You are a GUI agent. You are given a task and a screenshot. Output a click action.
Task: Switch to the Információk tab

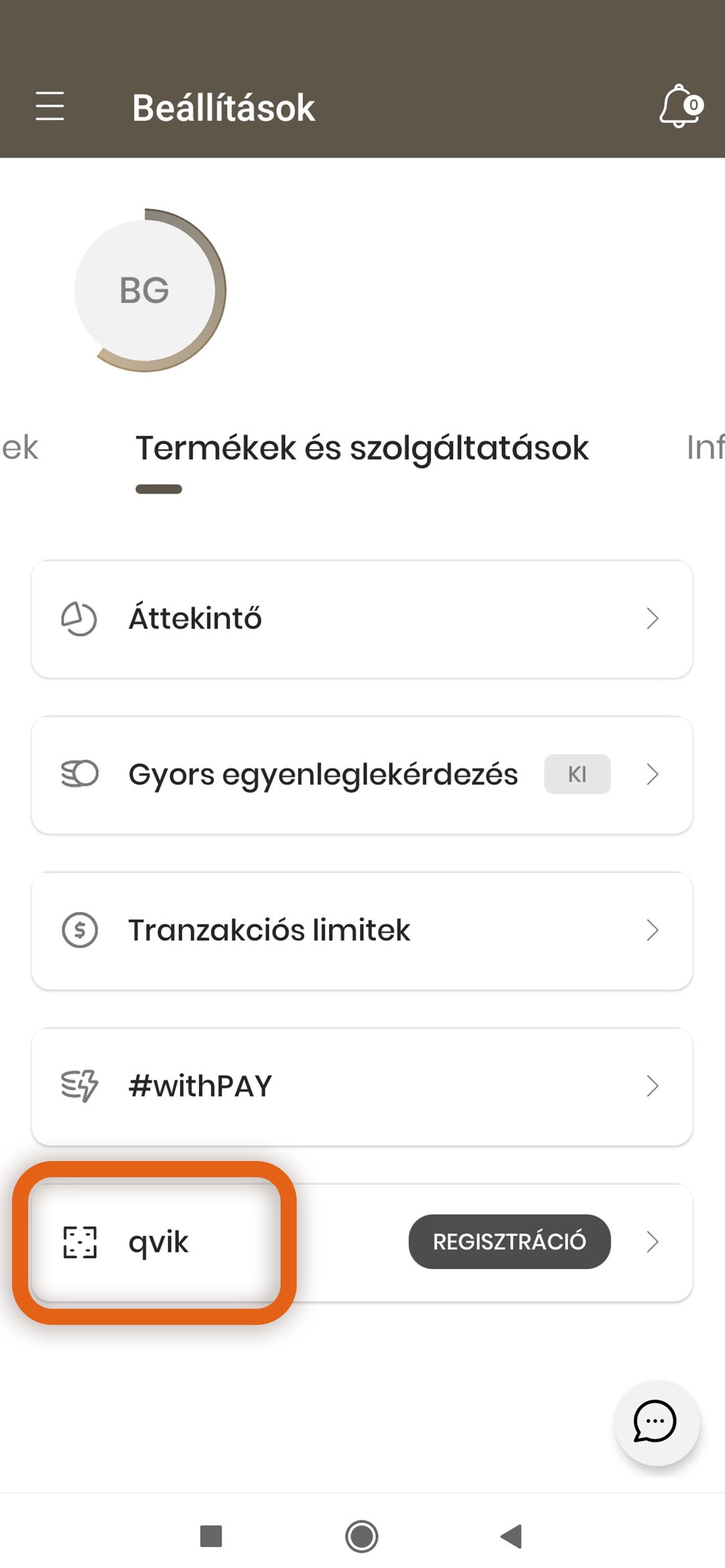click(705, 448)
